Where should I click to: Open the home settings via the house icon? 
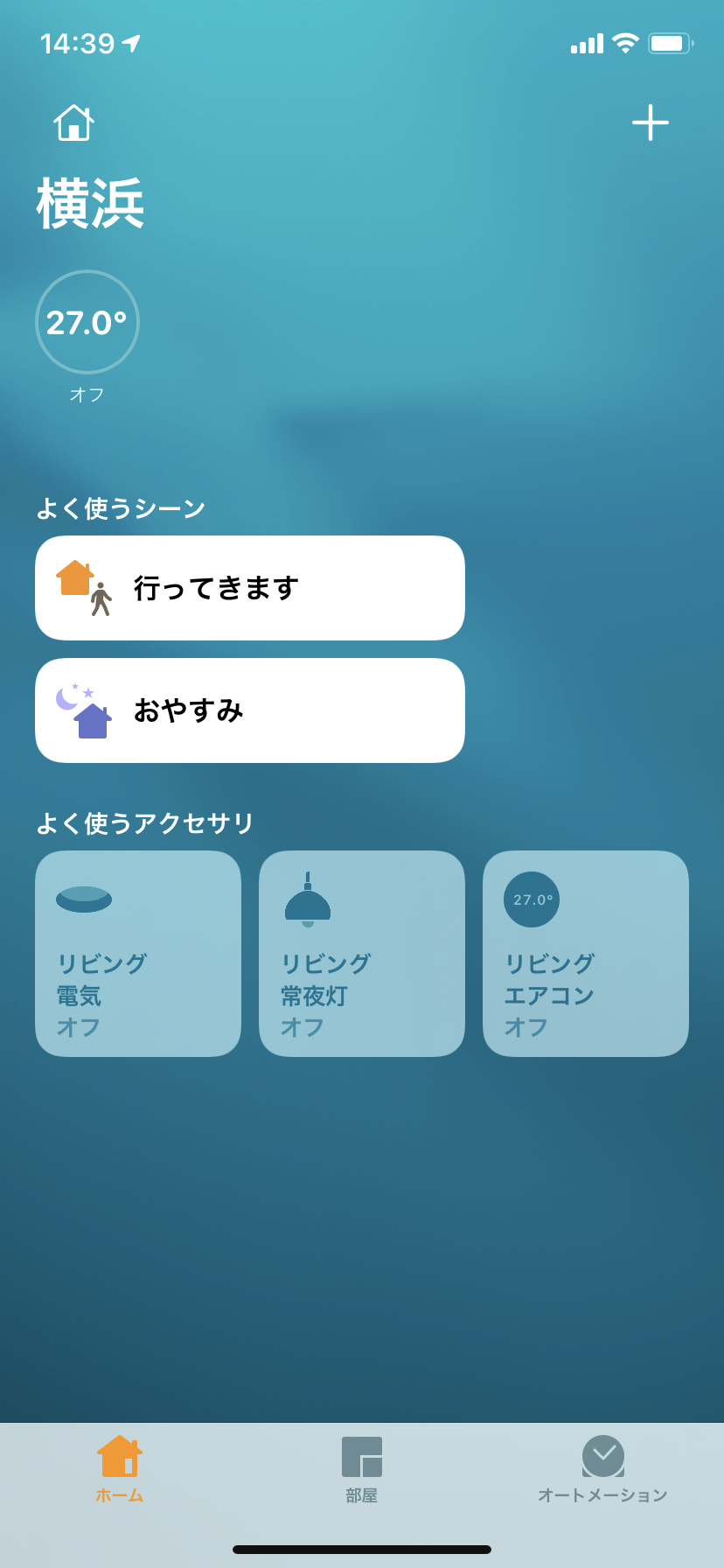tap(73, 122)
